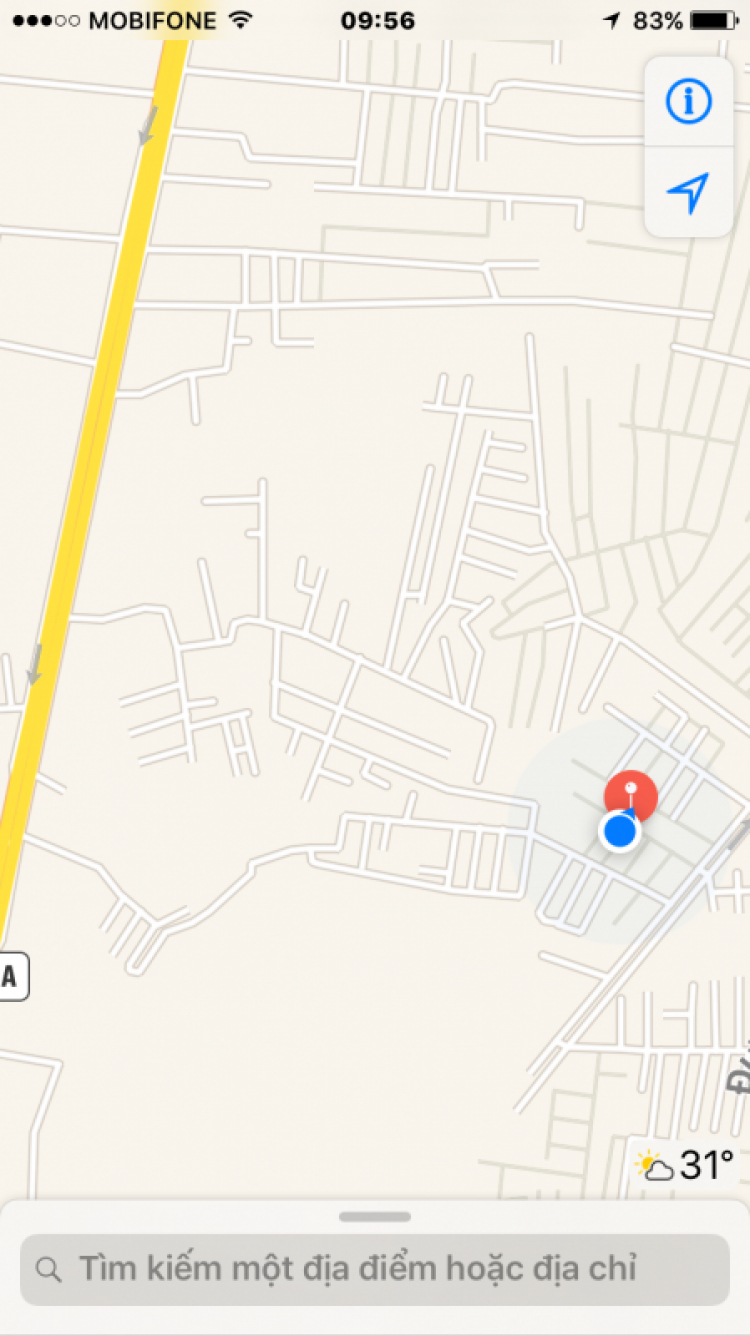
Task: Open the 31° weather widget
Action: tap(686, 1165)
